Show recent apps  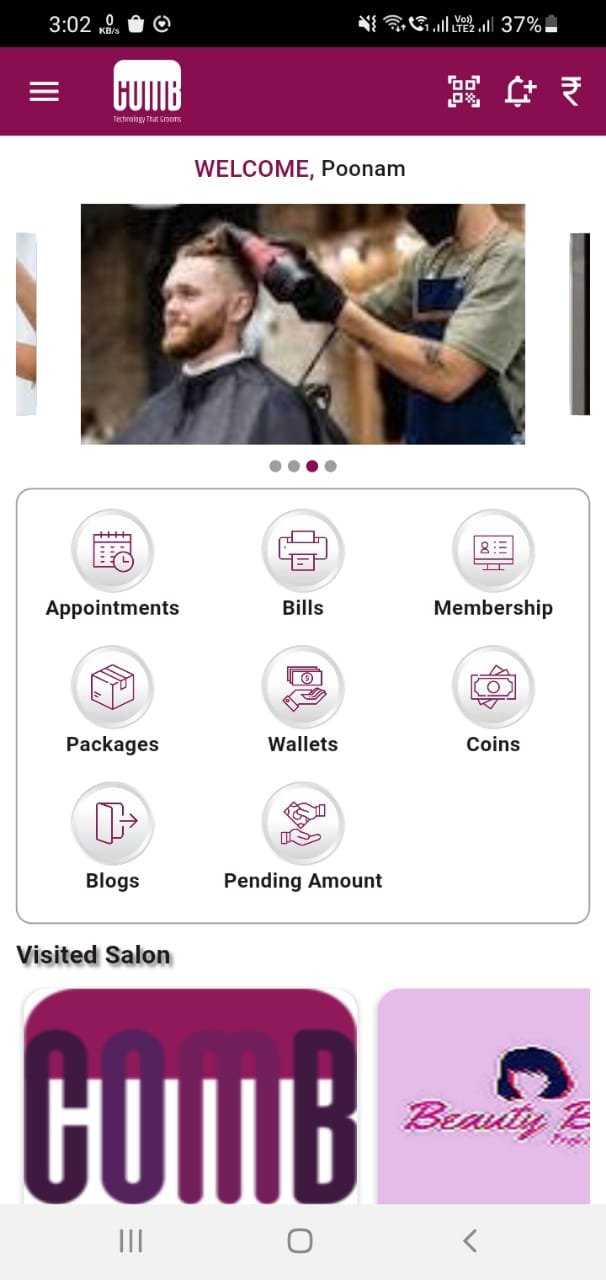coord(131,1241)
